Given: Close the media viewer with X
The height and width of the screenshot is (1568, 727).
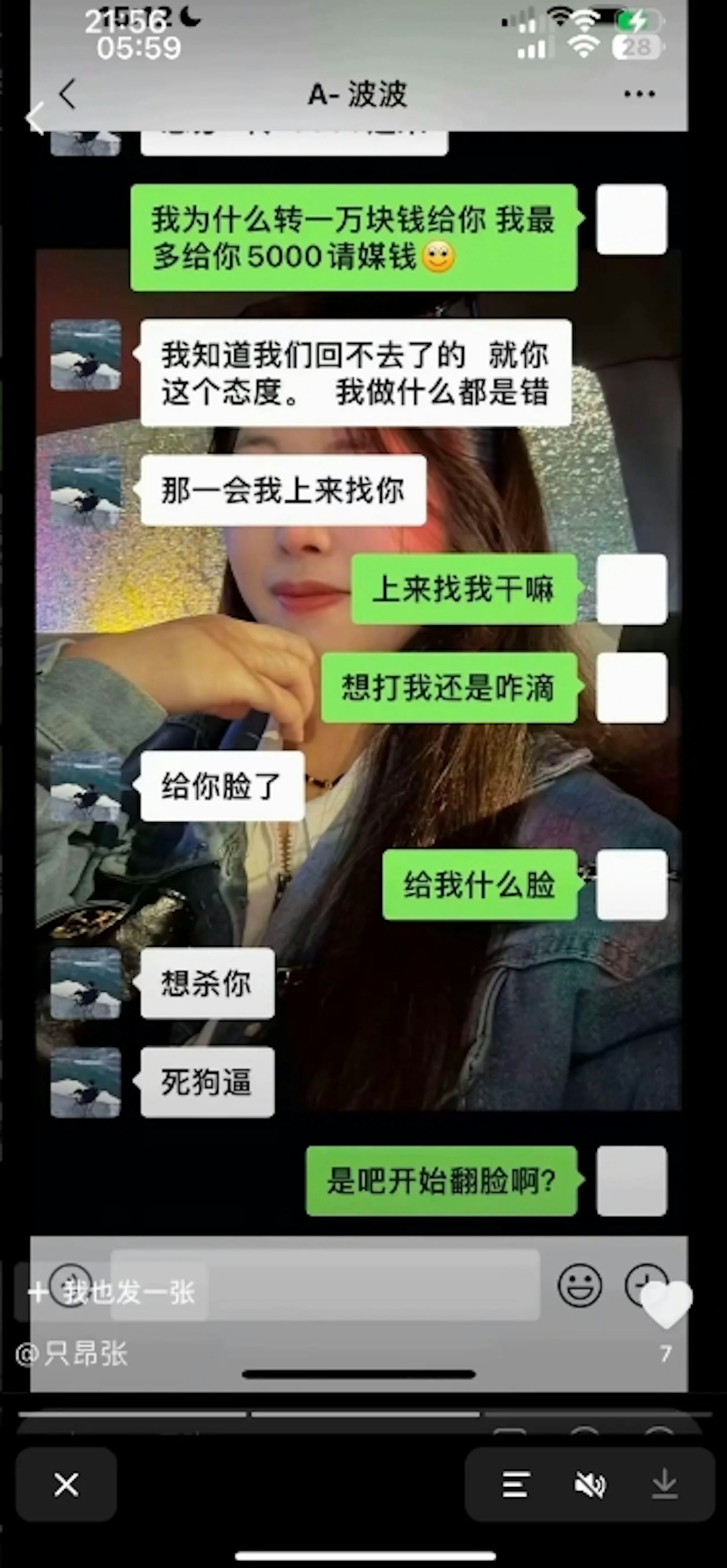Looking at the screenshot, I should click(66, 1484).
